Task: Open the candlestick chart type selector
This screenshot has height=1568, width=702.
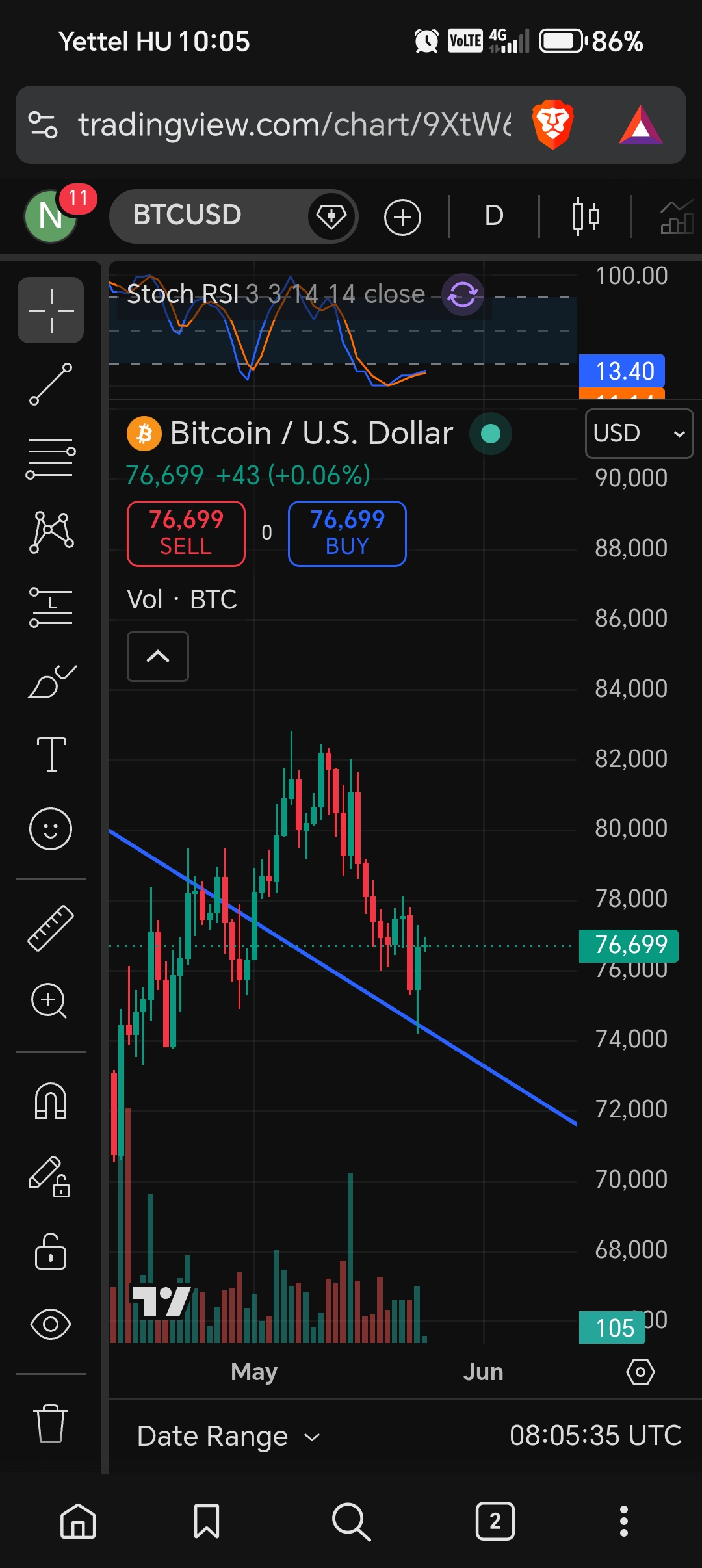Action: [x=586, y=216]
